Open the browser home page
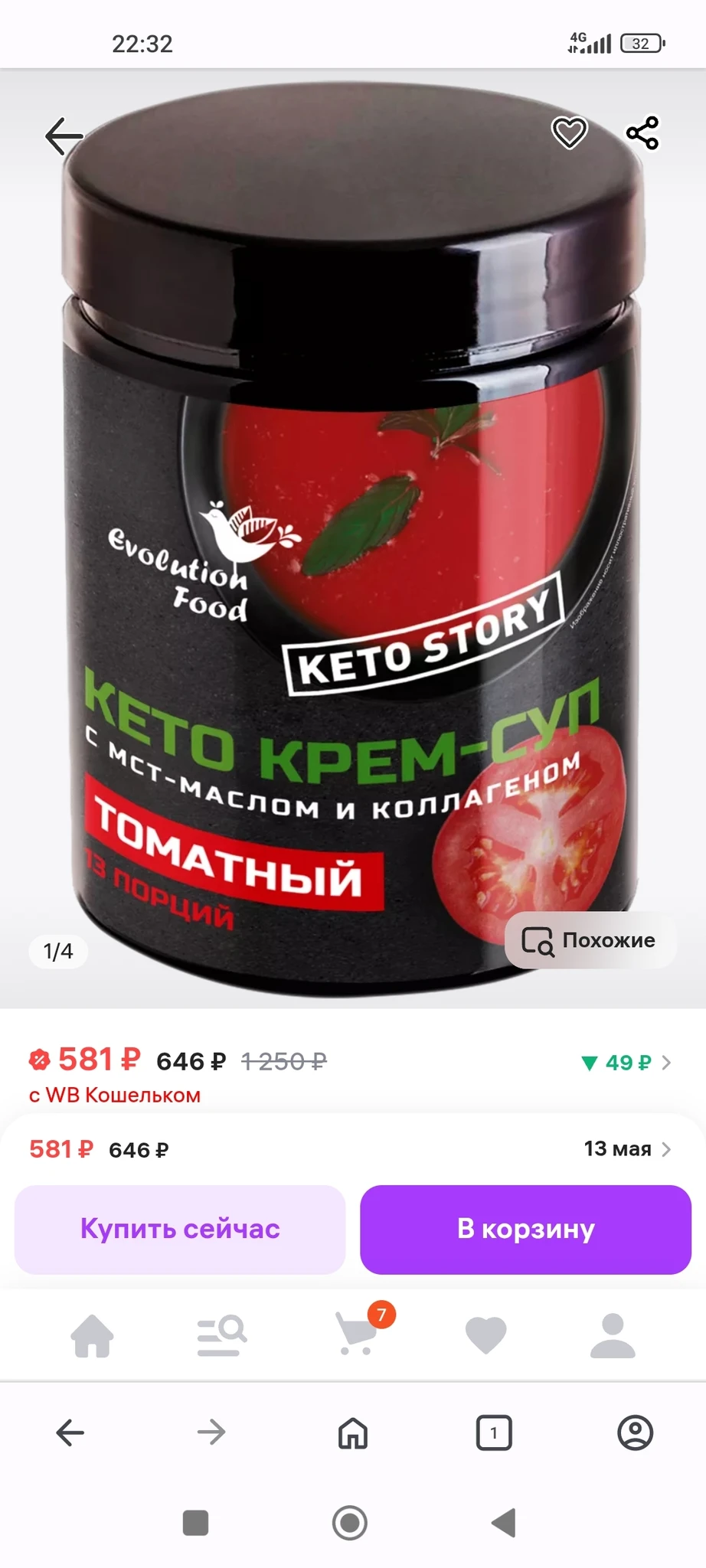 (x=353, y=1432)
